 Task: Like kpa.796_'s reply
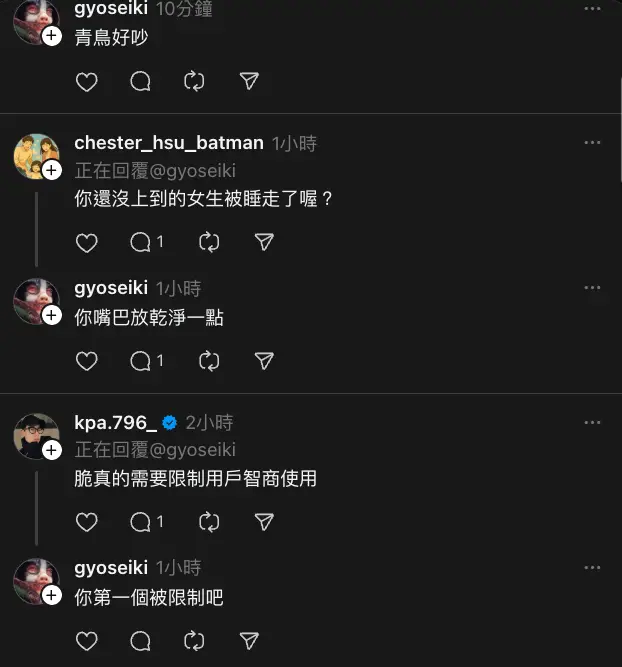(87, 521)
